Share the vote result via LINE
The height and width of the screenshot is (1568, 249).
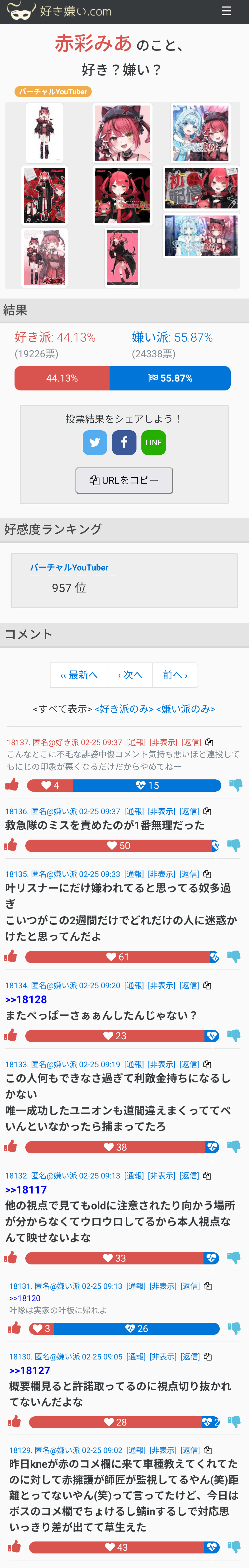click(x=153, y=443)
